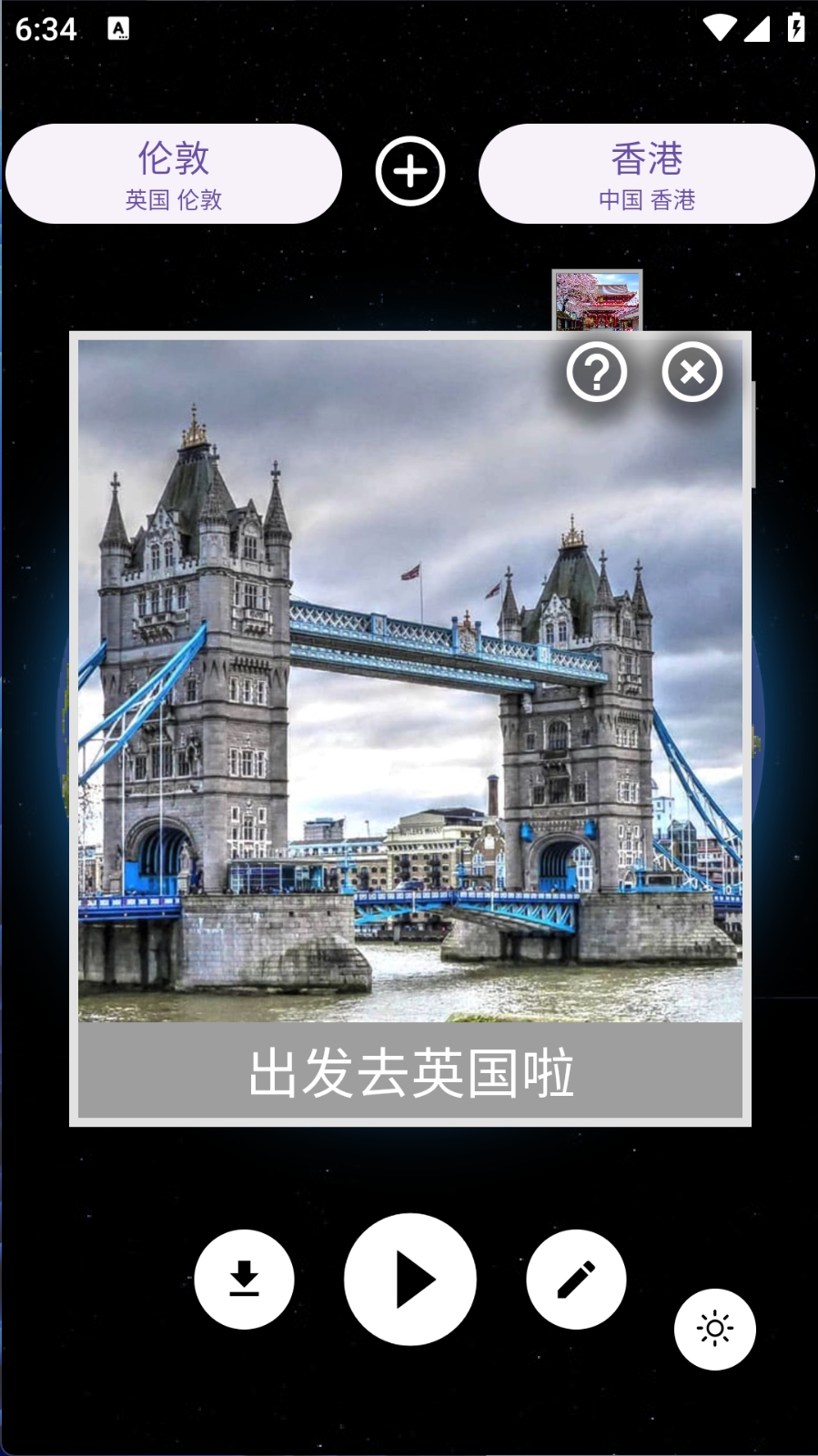The width and height of the screenshot is (818, 1456).
Task: Add a new stop with the plus icon
Action: pyautogui.click(x=410, y=171)
